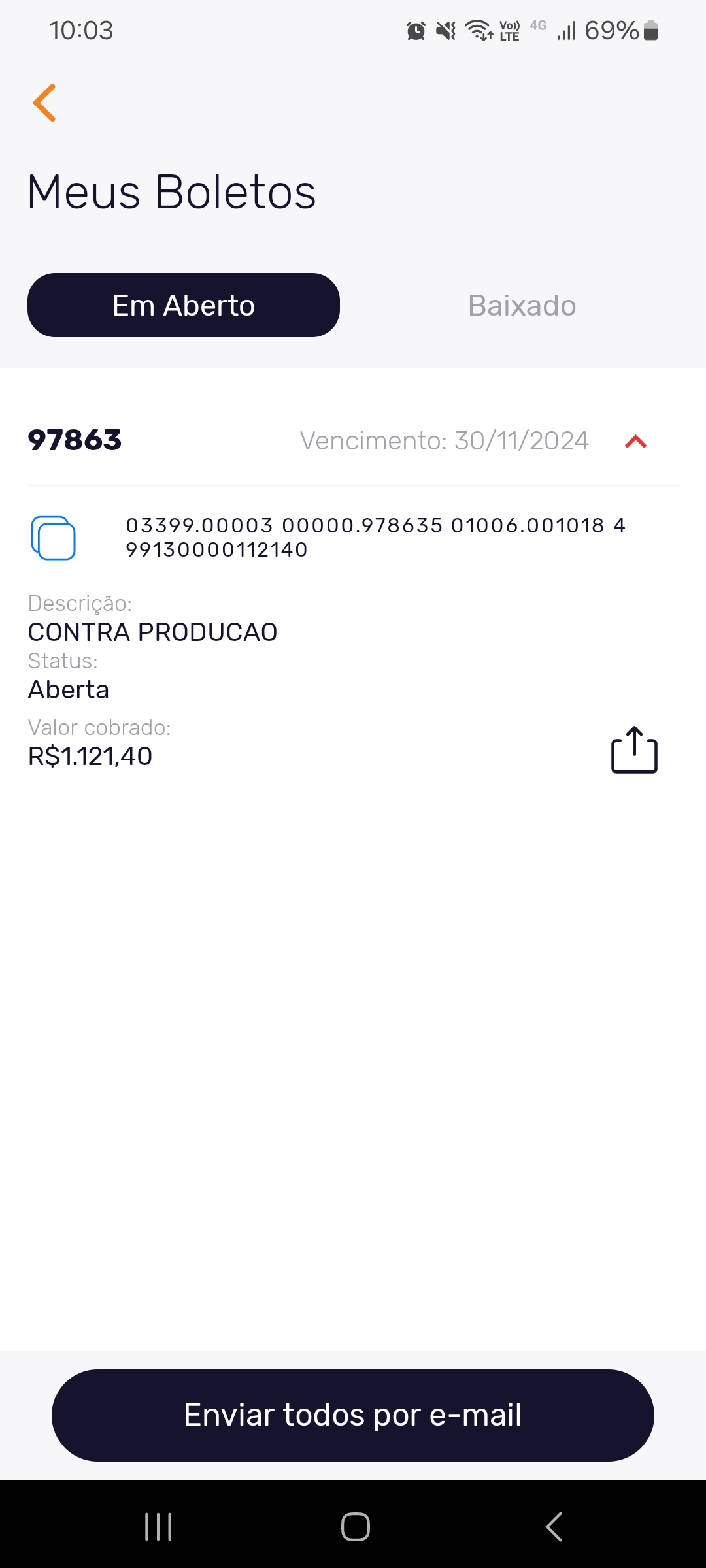Collapse boleto 97863 details
The height and width of the screenshot is (1568, 706).
click(x=635, y=442)
